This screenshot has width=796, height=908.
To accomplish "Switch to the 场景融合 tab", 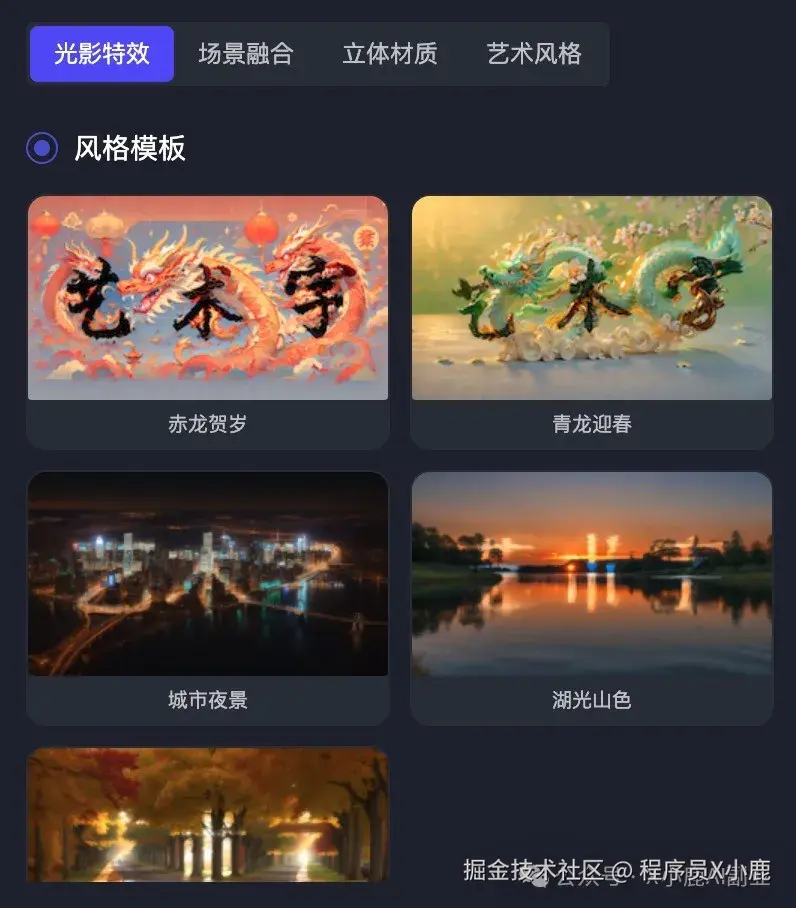I will coord(248,55).
